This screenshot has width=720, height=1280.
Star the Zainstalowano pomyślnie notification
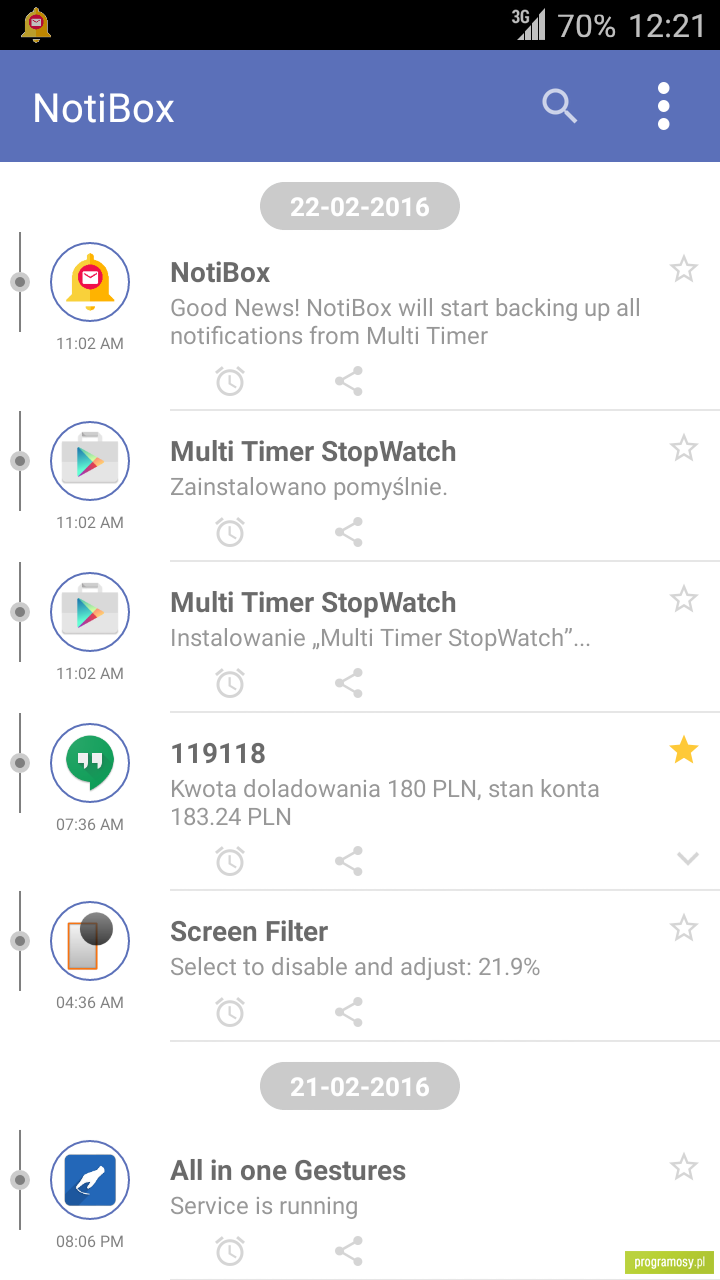[683, 448]
